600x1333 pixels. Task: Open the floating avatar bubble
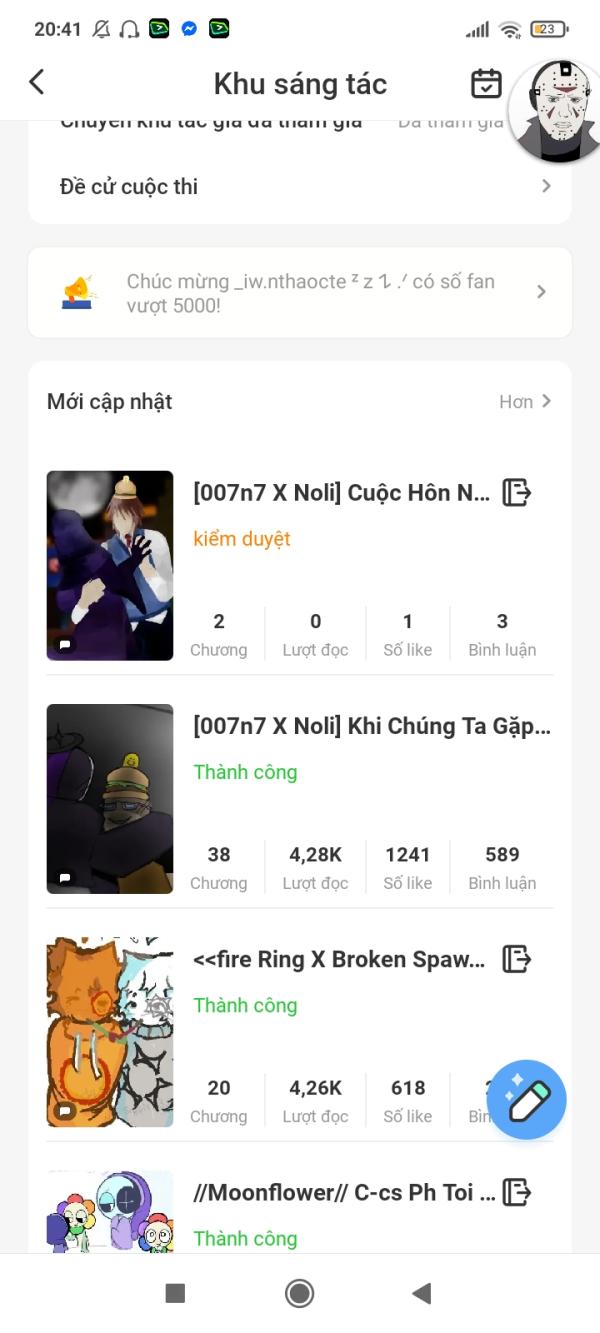554,112
